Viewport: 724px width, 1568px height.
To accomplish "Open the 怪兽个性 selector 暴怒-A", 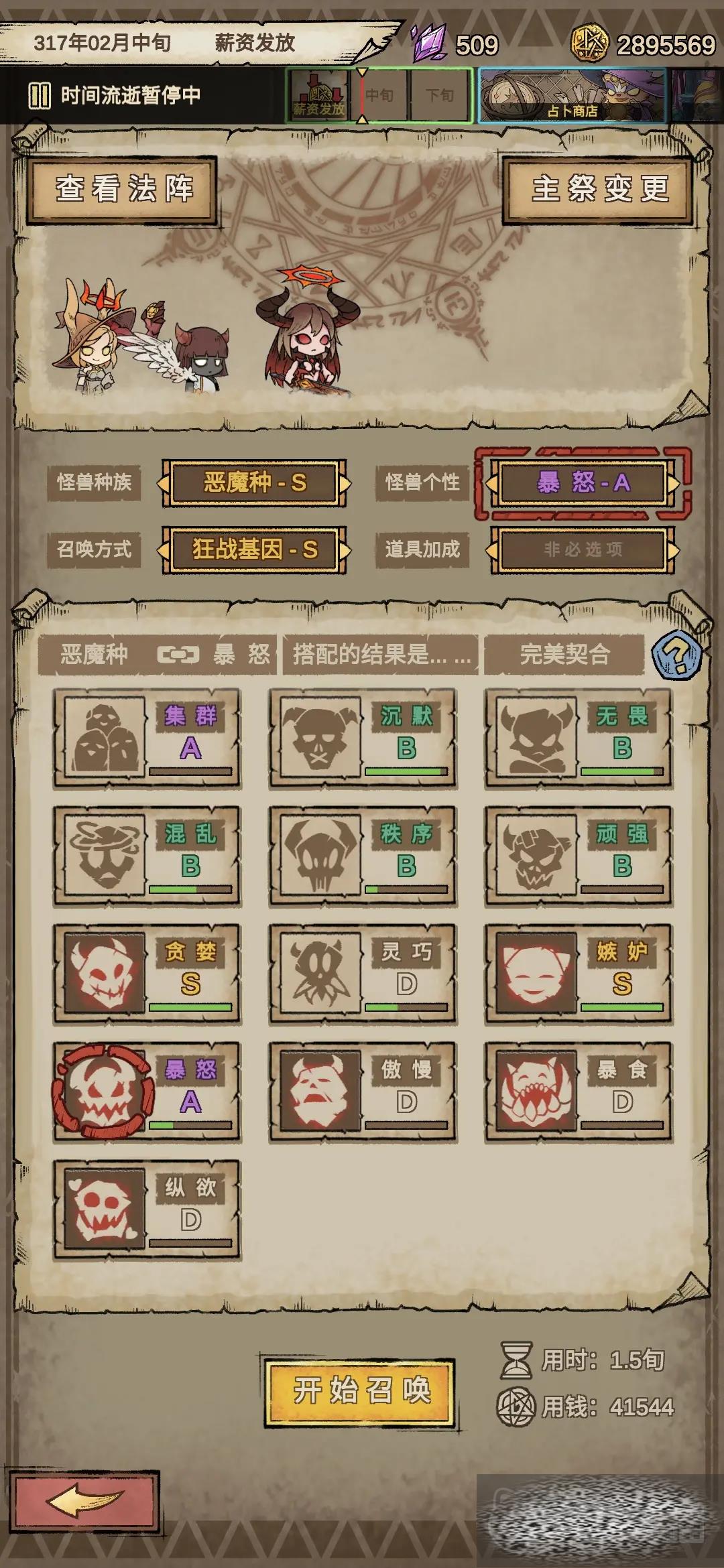I will [x=583, y=482].
